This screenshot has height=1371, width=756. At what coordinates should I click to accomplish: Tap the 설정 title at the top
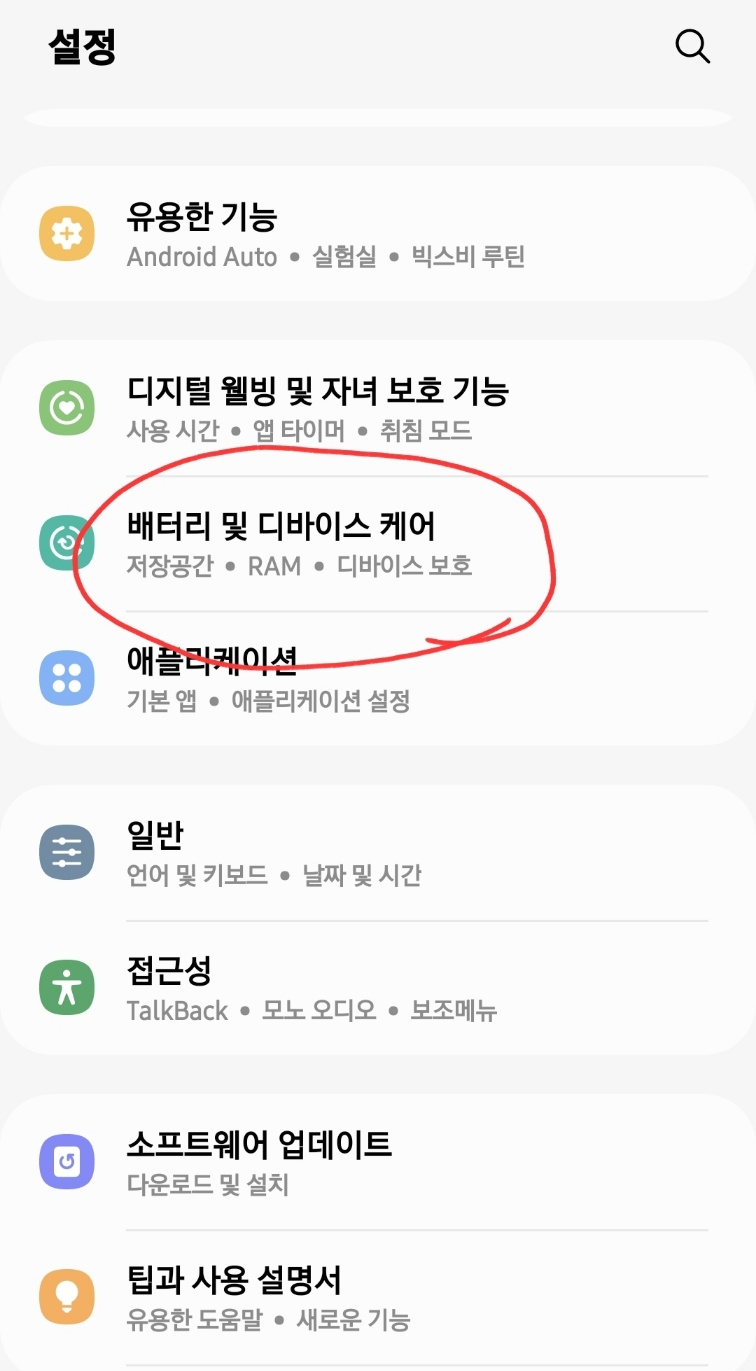tap(84, 46)
